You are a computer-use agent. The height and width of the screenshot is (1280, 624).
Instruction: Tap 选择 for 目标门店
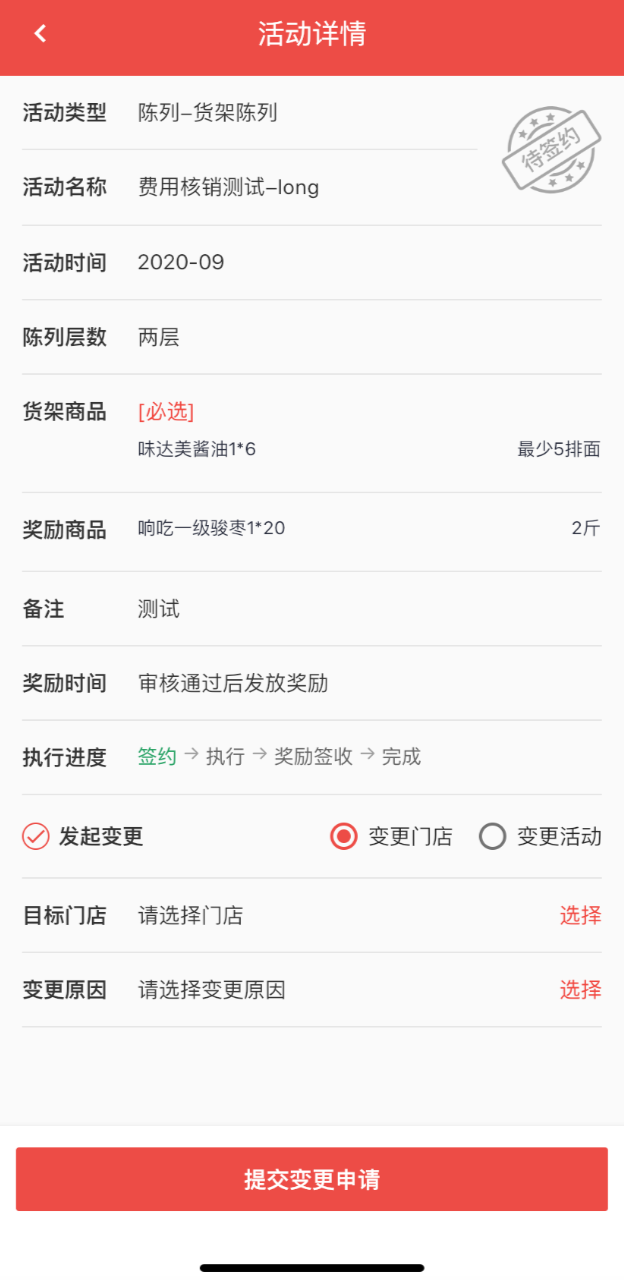(x=580, y=915)
